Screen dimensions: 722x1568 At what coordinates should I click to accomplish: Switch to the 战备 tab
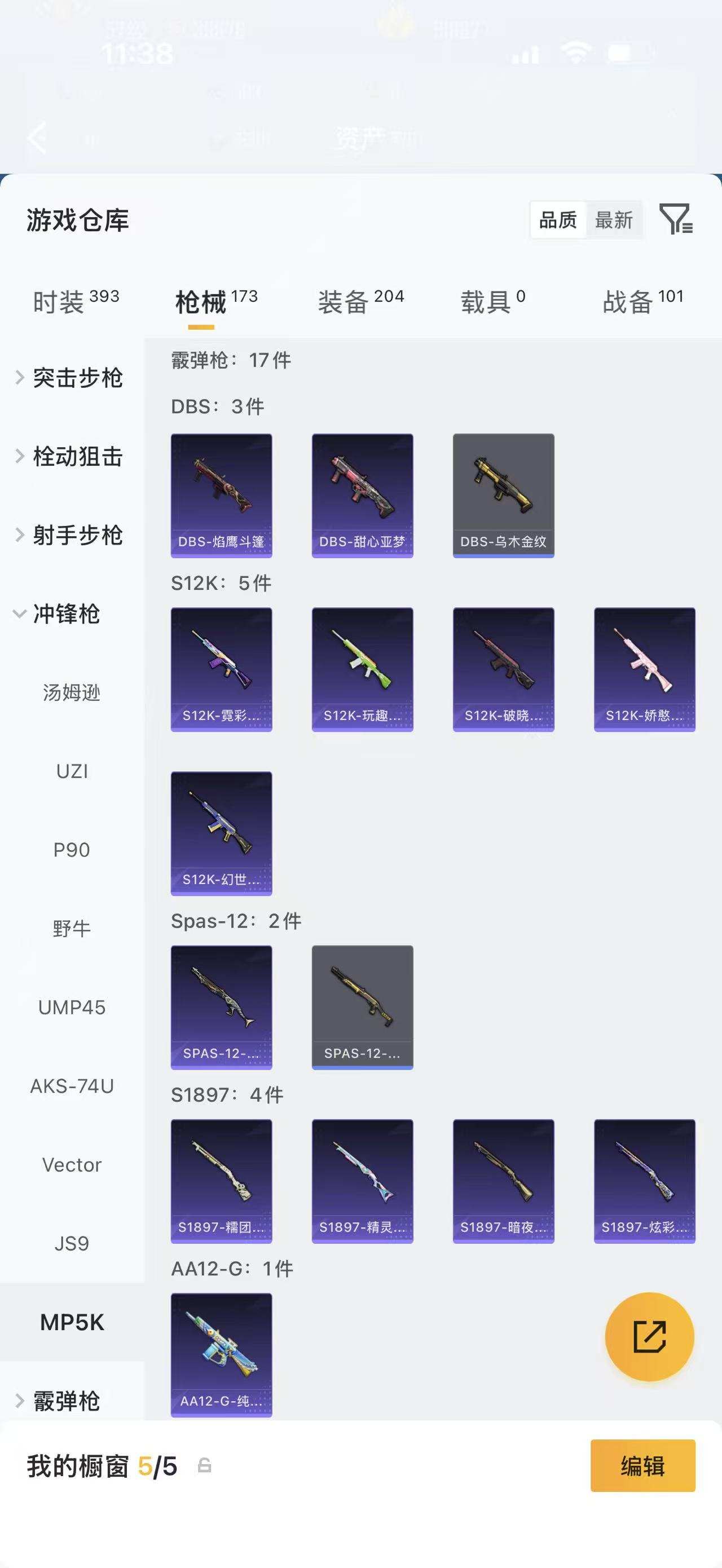643,301
